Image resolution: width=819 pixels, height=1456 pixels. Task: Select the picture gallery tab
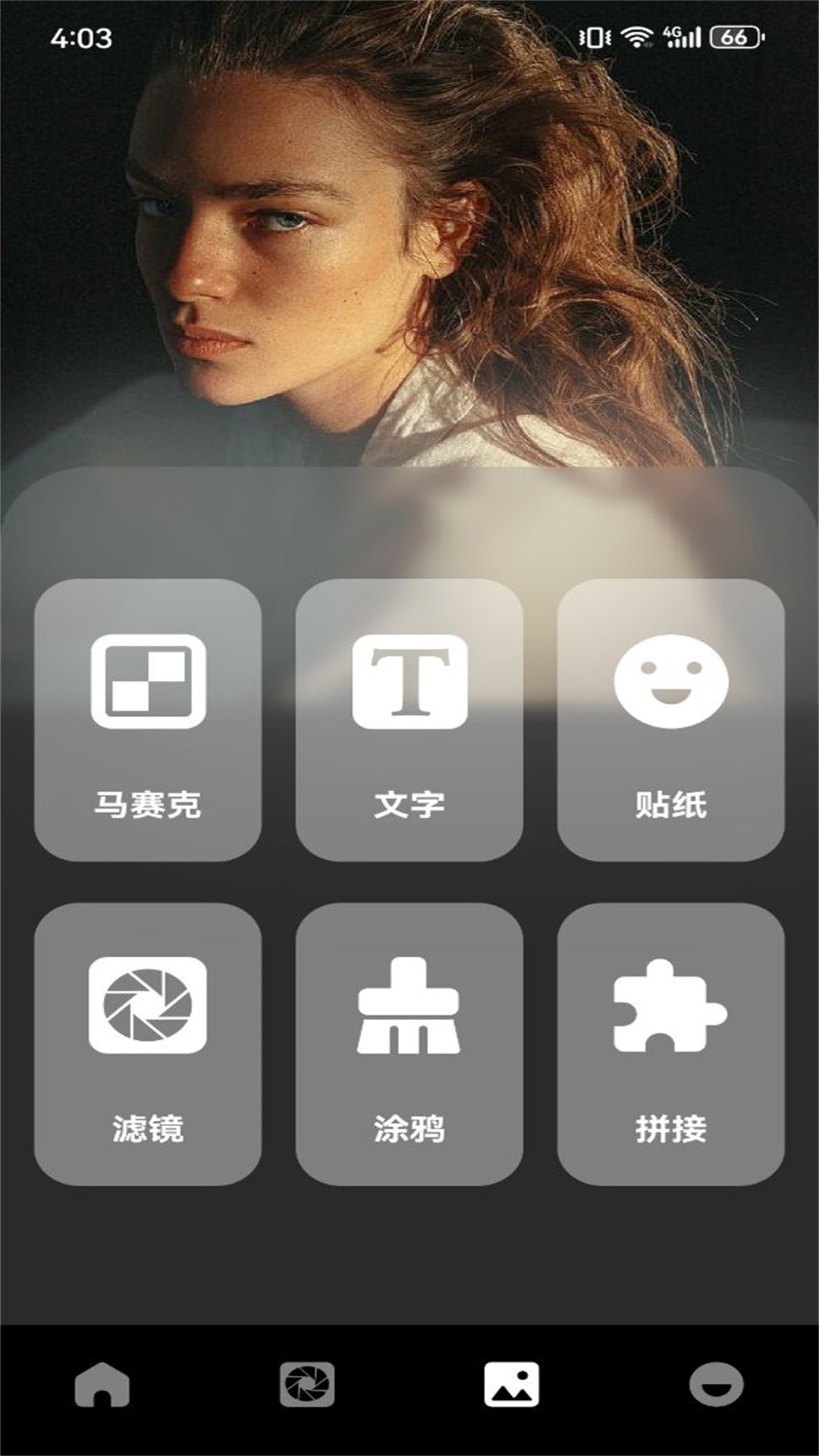coord(512,1385)
